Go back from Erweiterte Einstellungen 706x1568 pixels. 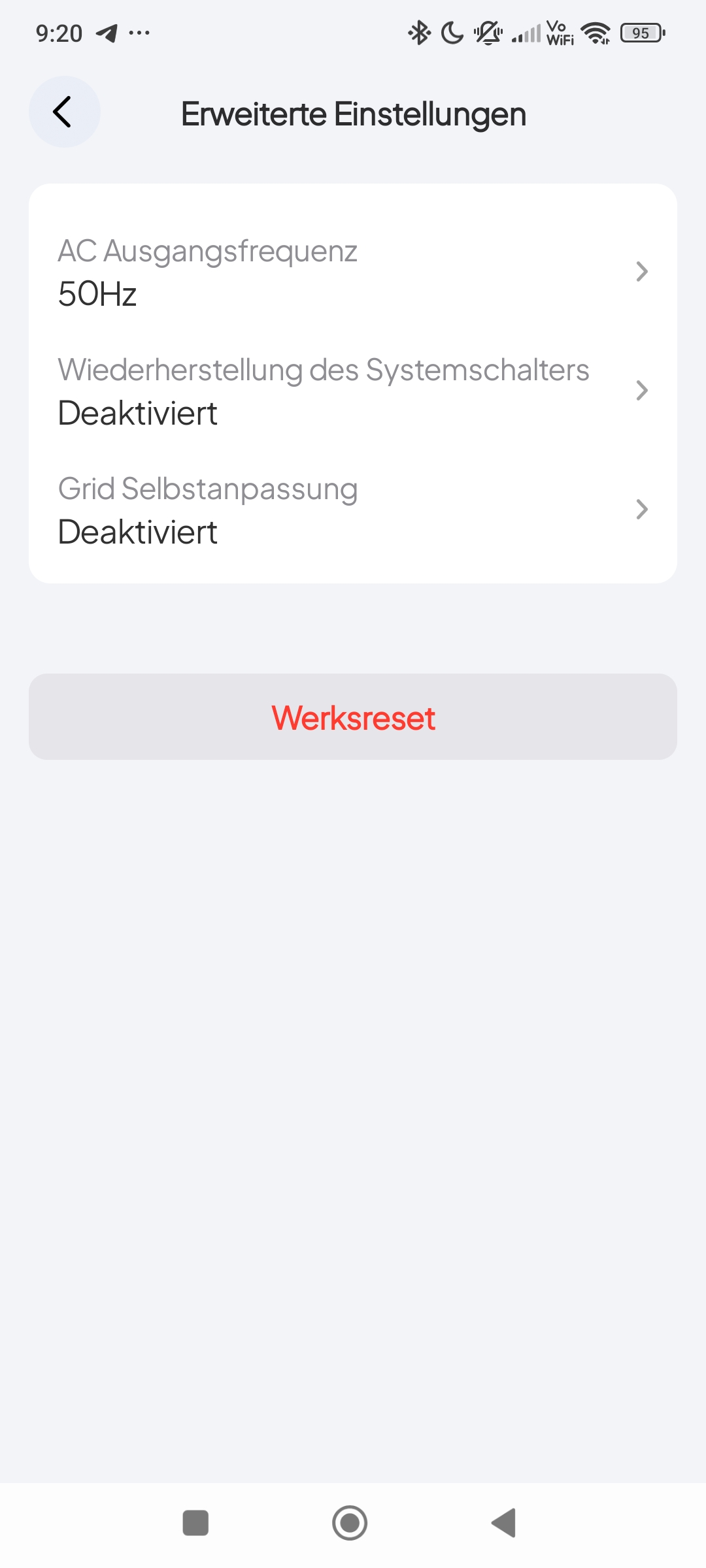click(x=64, y=112)
